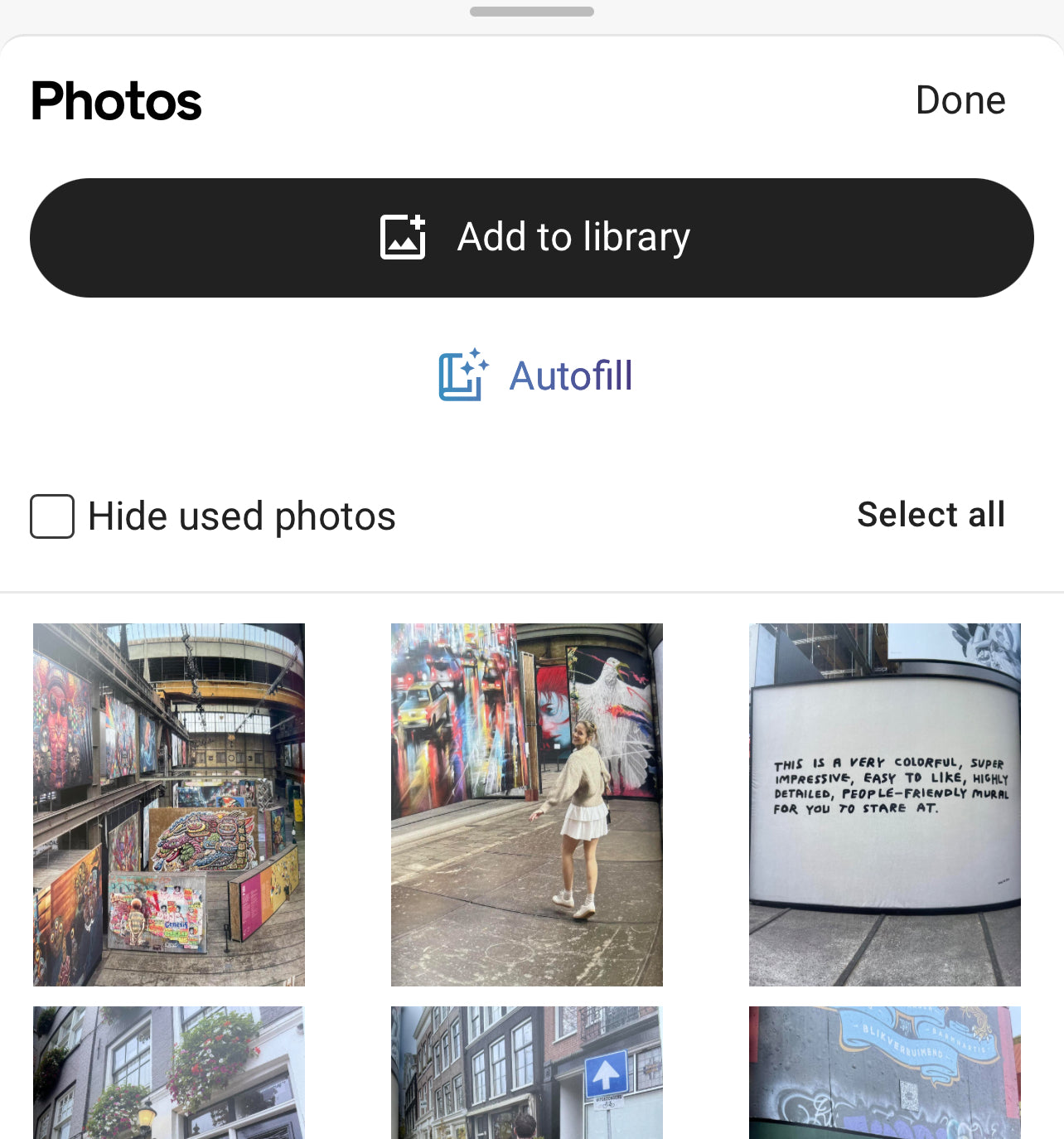Image resolution: width=1064 pixels, height=1139 pixels.
Task: Select the mural warehouse hall photo
Action: pyautogui.click(x=169, y=804)
